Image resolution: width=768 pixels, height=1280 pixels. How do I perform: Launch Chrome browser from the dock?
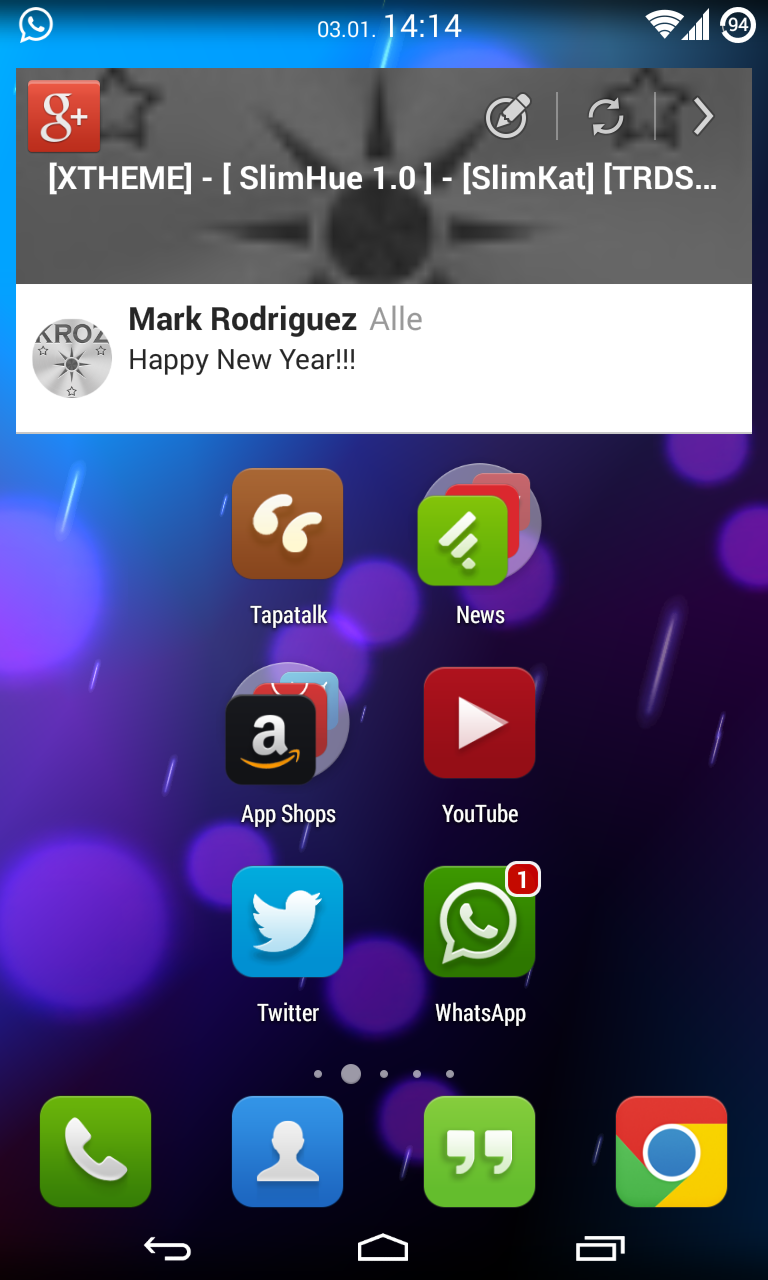[671, 1151]
